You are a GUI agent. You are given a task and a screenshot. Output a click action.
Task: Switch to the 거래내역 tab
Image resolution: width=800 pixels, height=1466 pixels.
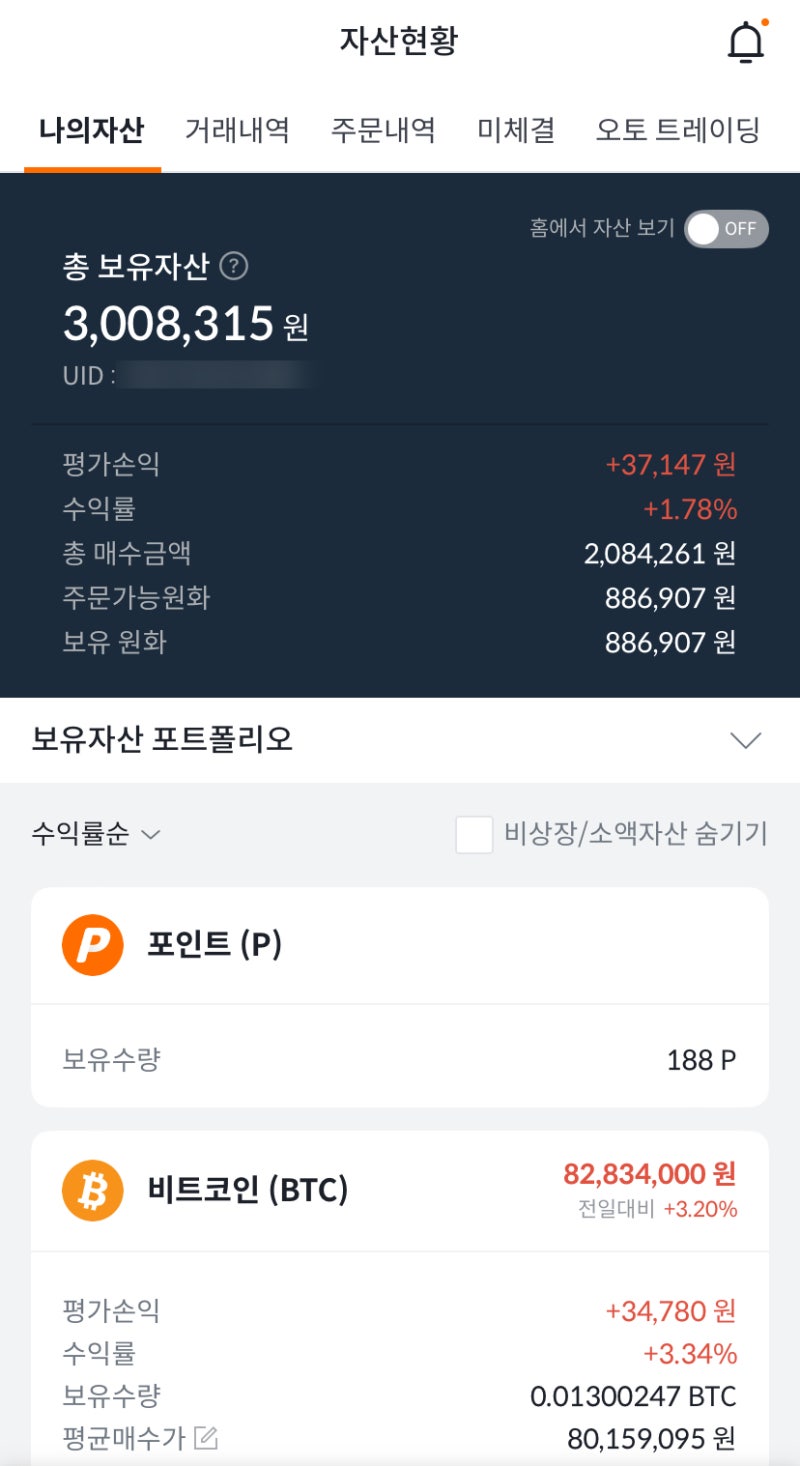pos(236,130)
